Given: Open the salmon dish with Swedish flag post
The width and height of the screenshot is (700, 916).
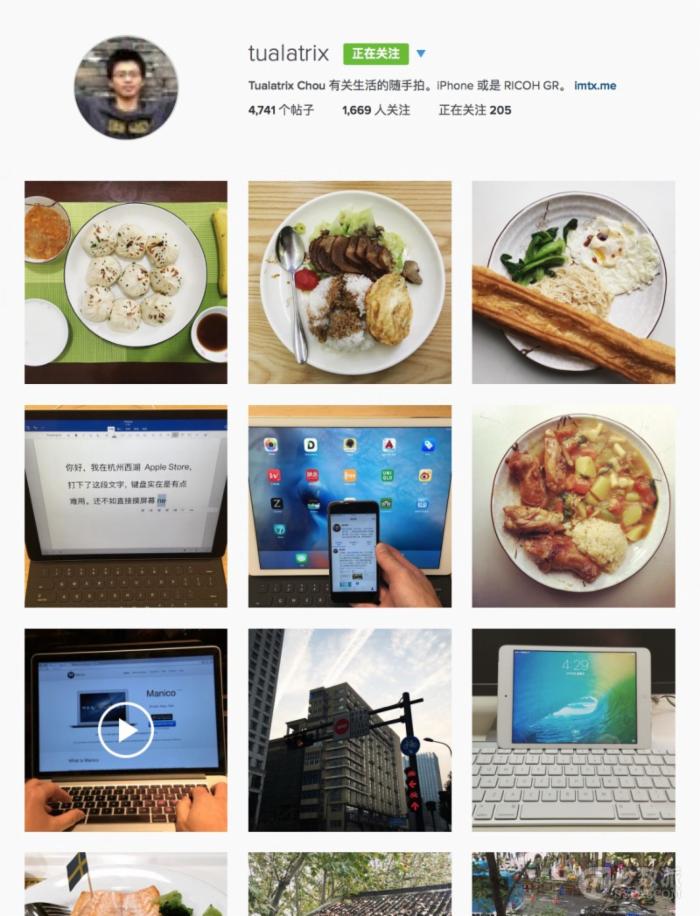Looking at the screenshot, I should pyautogui.click(x=126, y=885).
